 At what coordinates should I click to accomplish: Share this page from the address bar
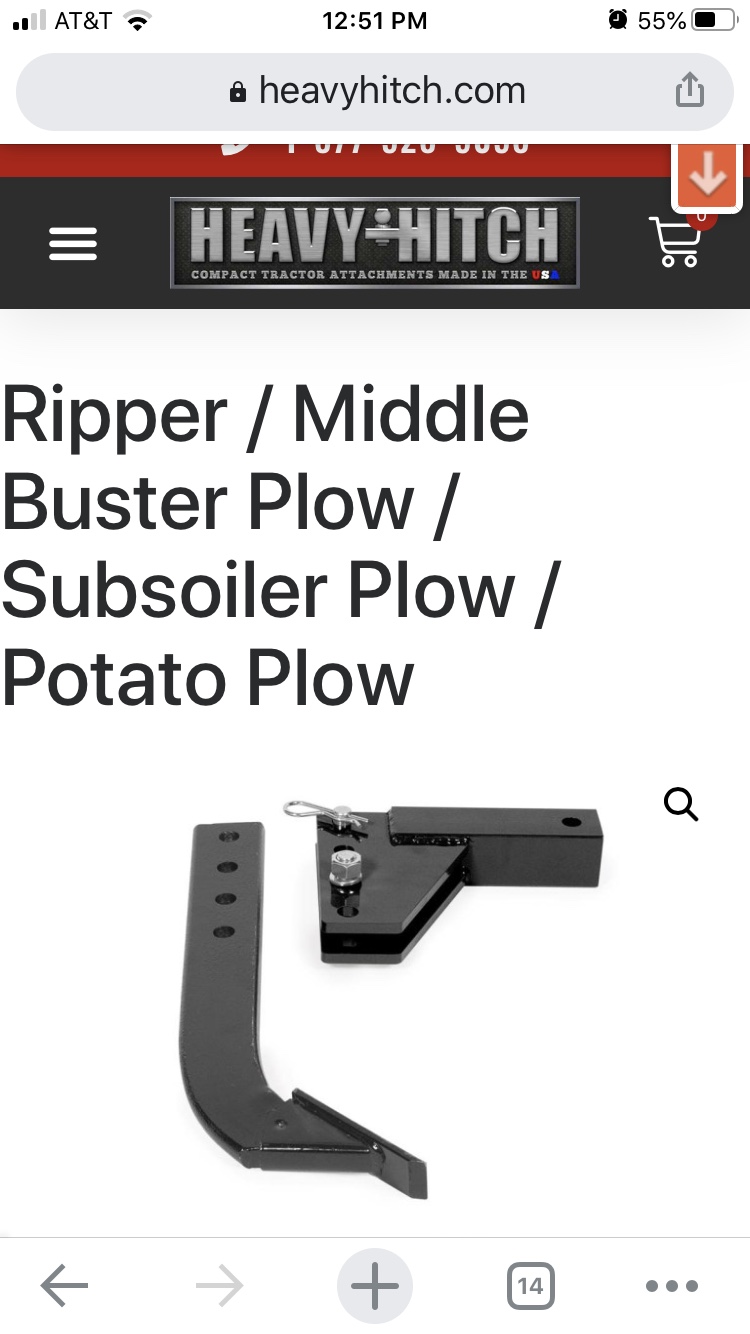(689, 91)
